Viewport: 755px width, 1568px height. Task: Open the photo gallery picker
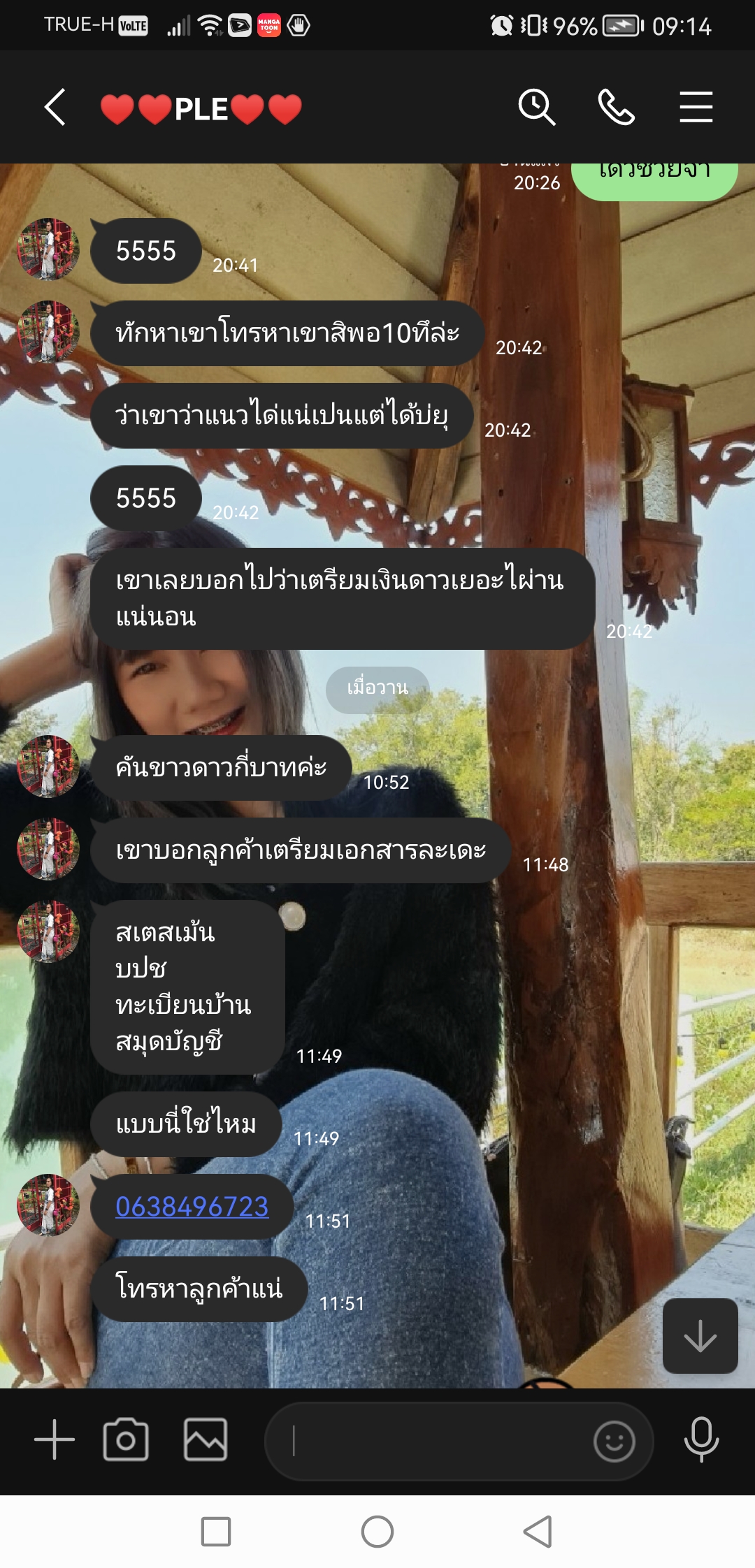pos(205,1440)
